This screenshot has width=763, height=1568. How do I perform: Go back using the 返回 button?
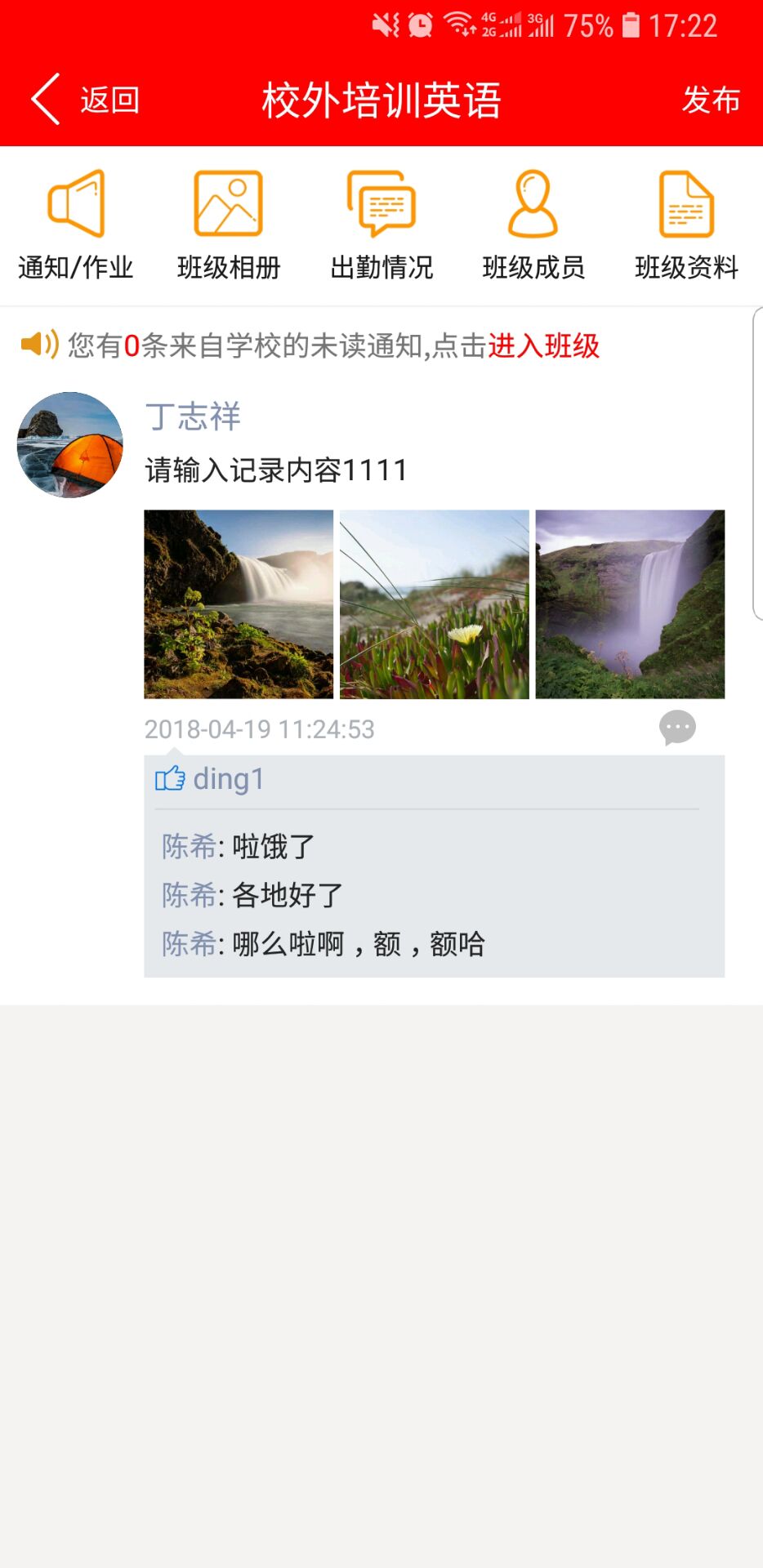point(85,100)
